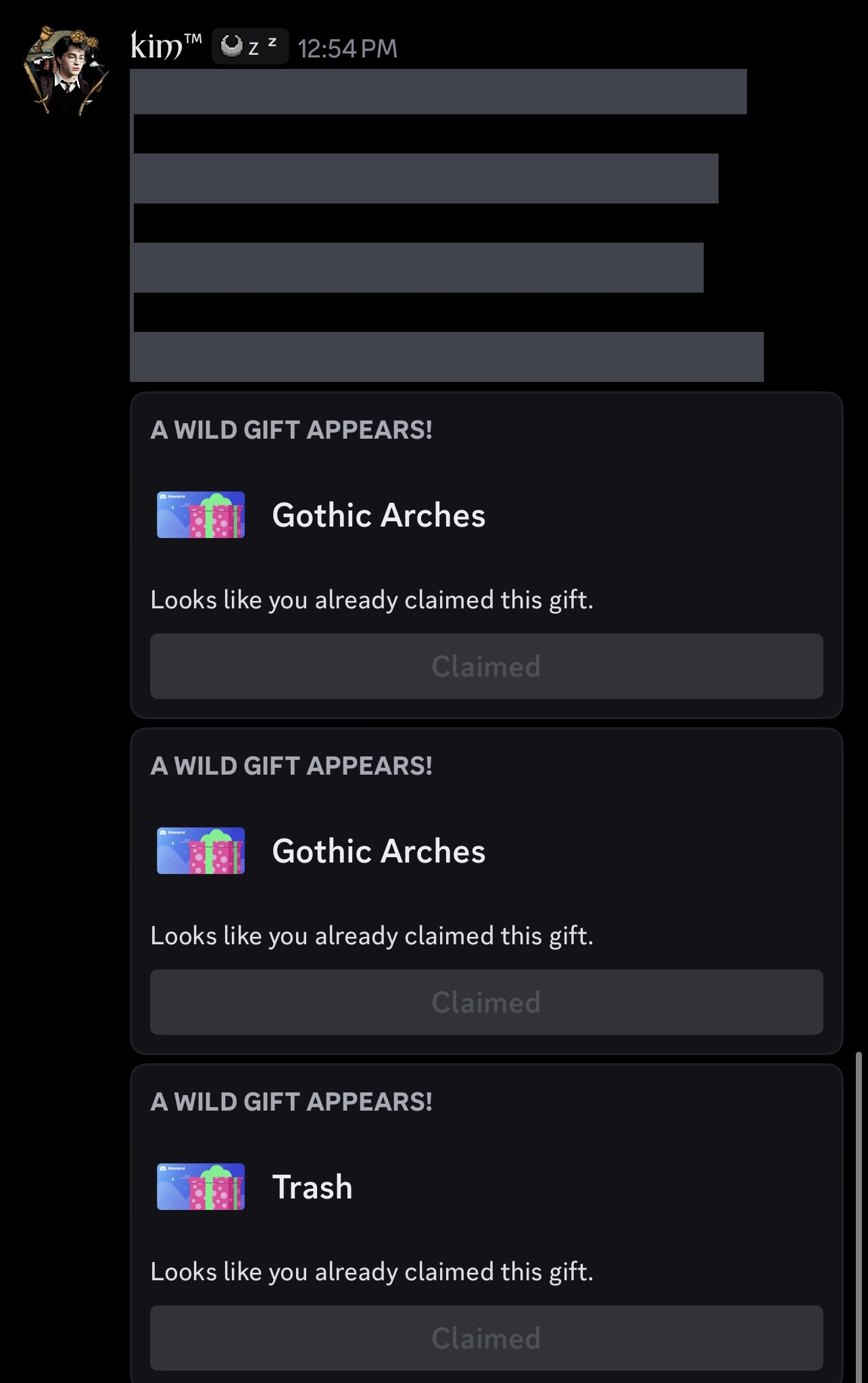Tap the kim™ username
This screenshot has height=1383, width=868.
coord(166,47)
